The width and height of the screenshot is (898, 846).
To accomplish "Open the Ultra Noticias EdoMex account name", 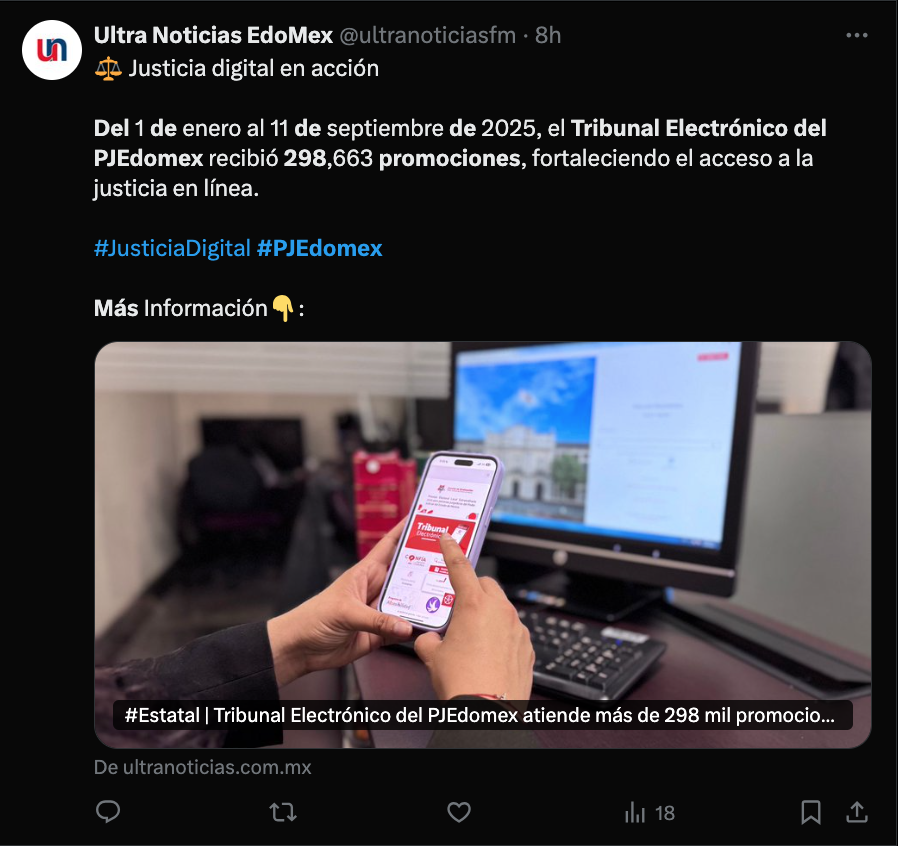I will (213, 35).
